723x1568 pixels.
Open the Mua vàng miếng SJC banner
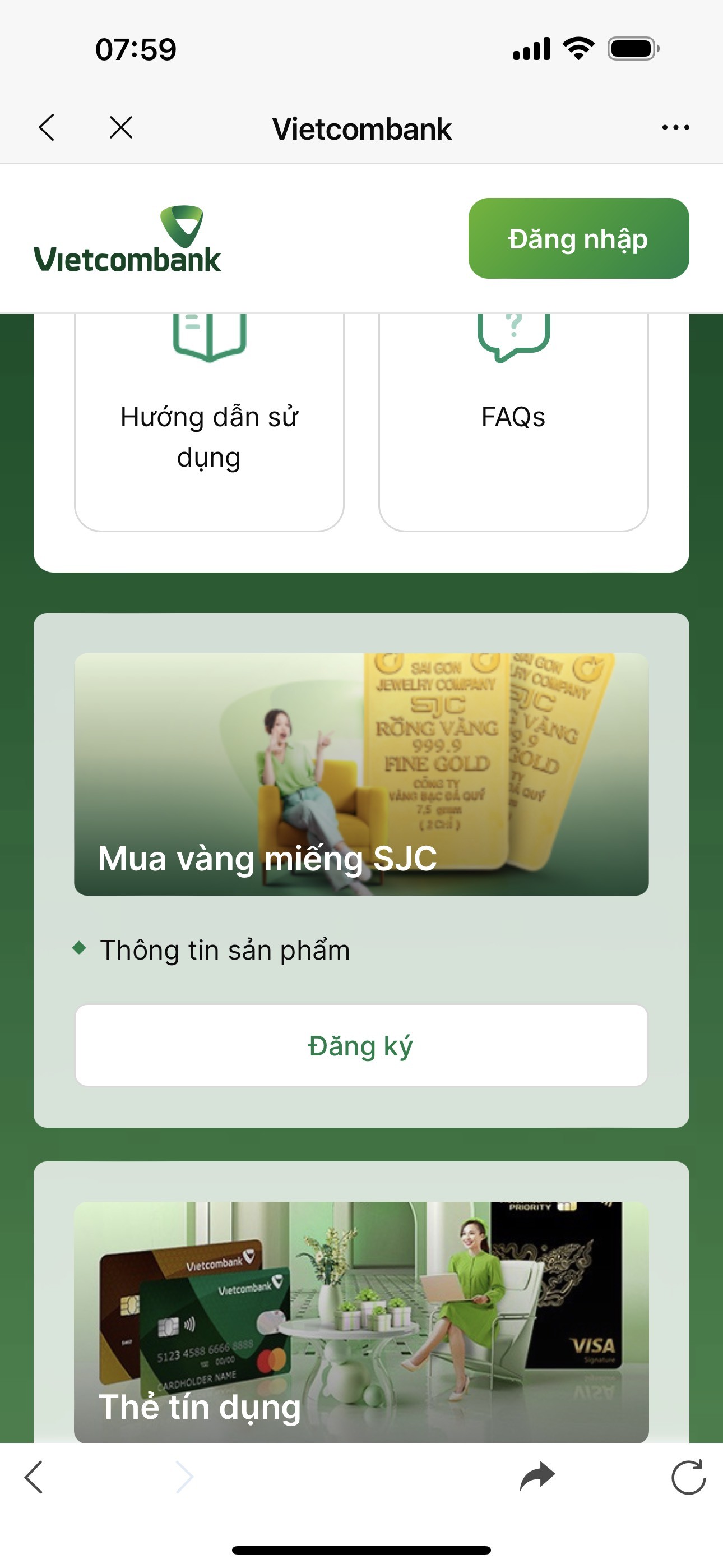(361, 774)
